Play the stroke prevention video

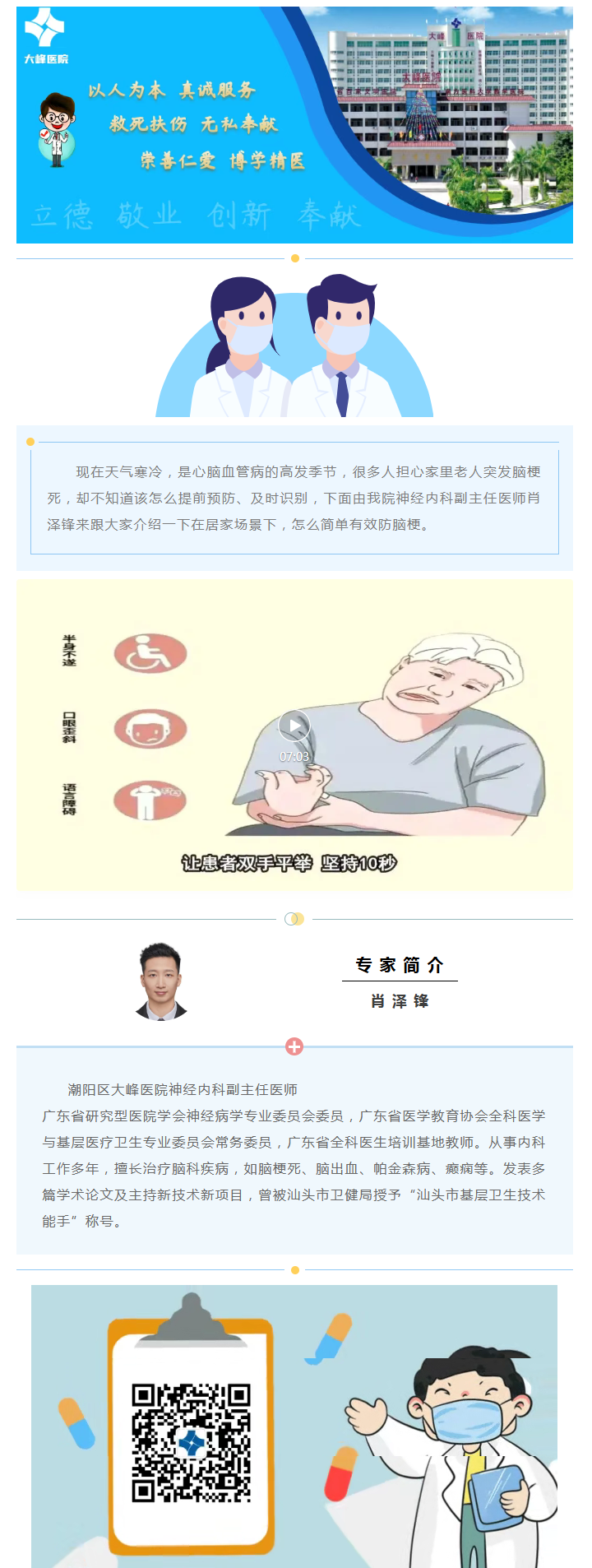pyautogui.click(x=294, y=726)
